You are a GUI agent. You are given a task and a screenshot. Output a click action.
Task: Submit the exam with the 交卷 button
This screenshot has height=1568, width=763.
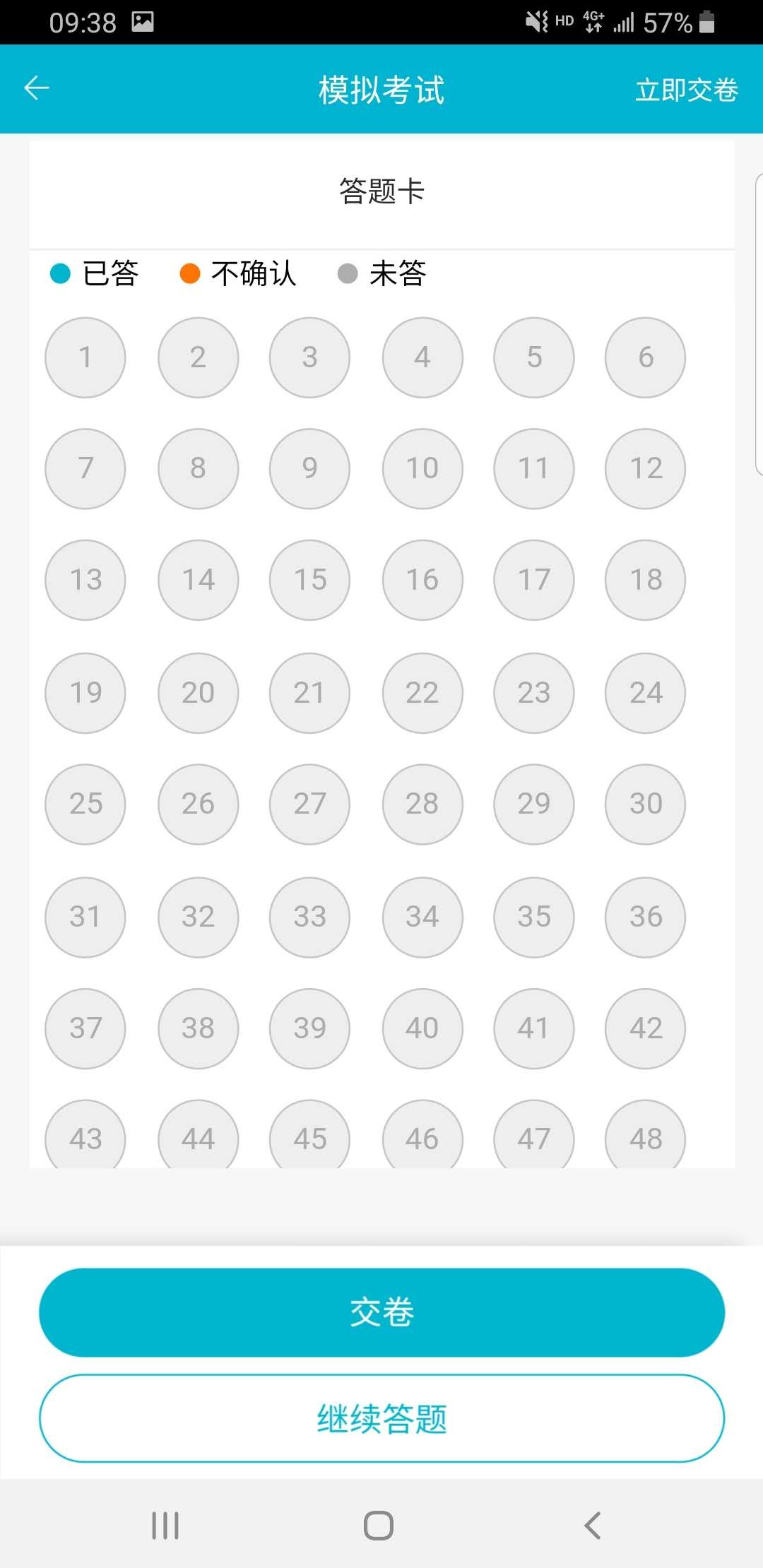click(381, 1312)
